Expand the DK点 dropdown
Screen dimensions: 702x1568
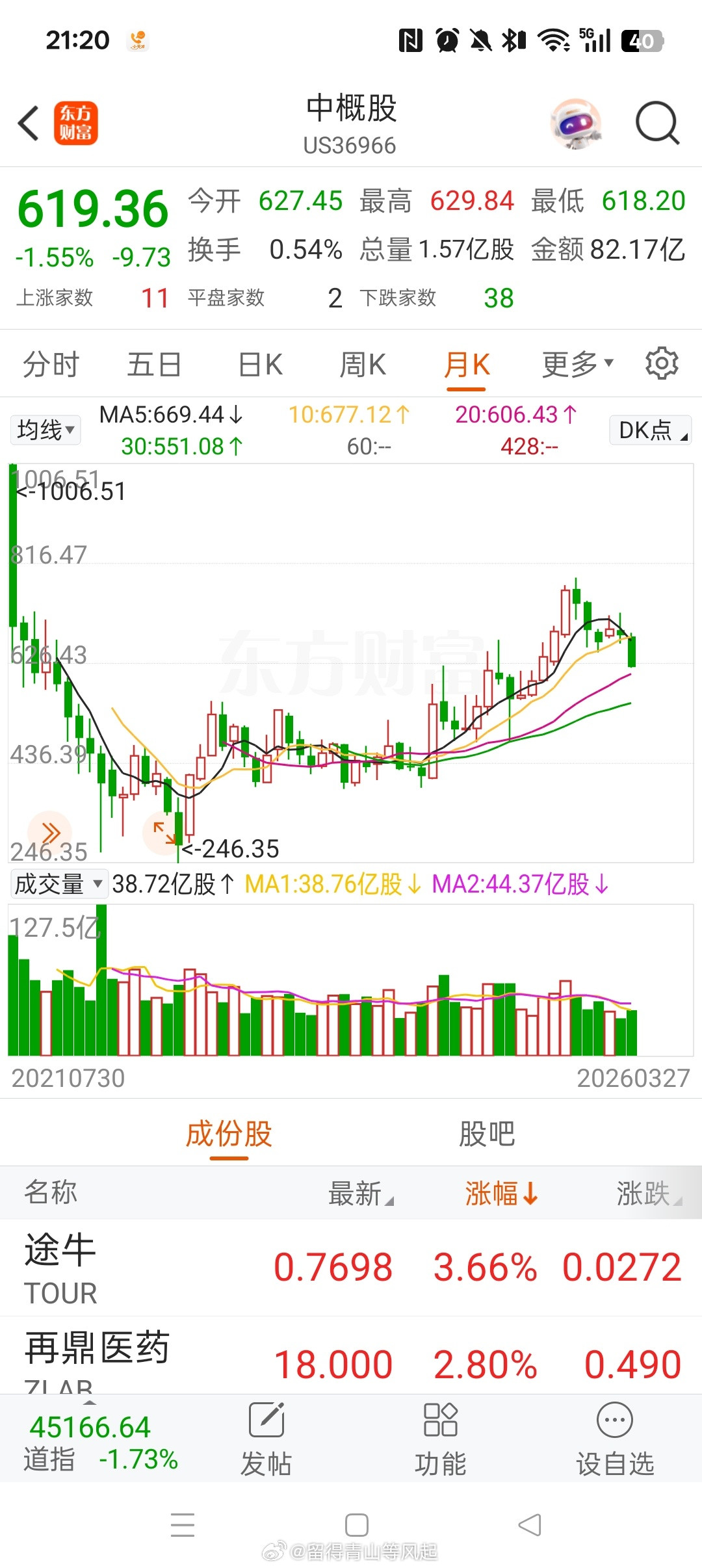click(x=649, y=429)
